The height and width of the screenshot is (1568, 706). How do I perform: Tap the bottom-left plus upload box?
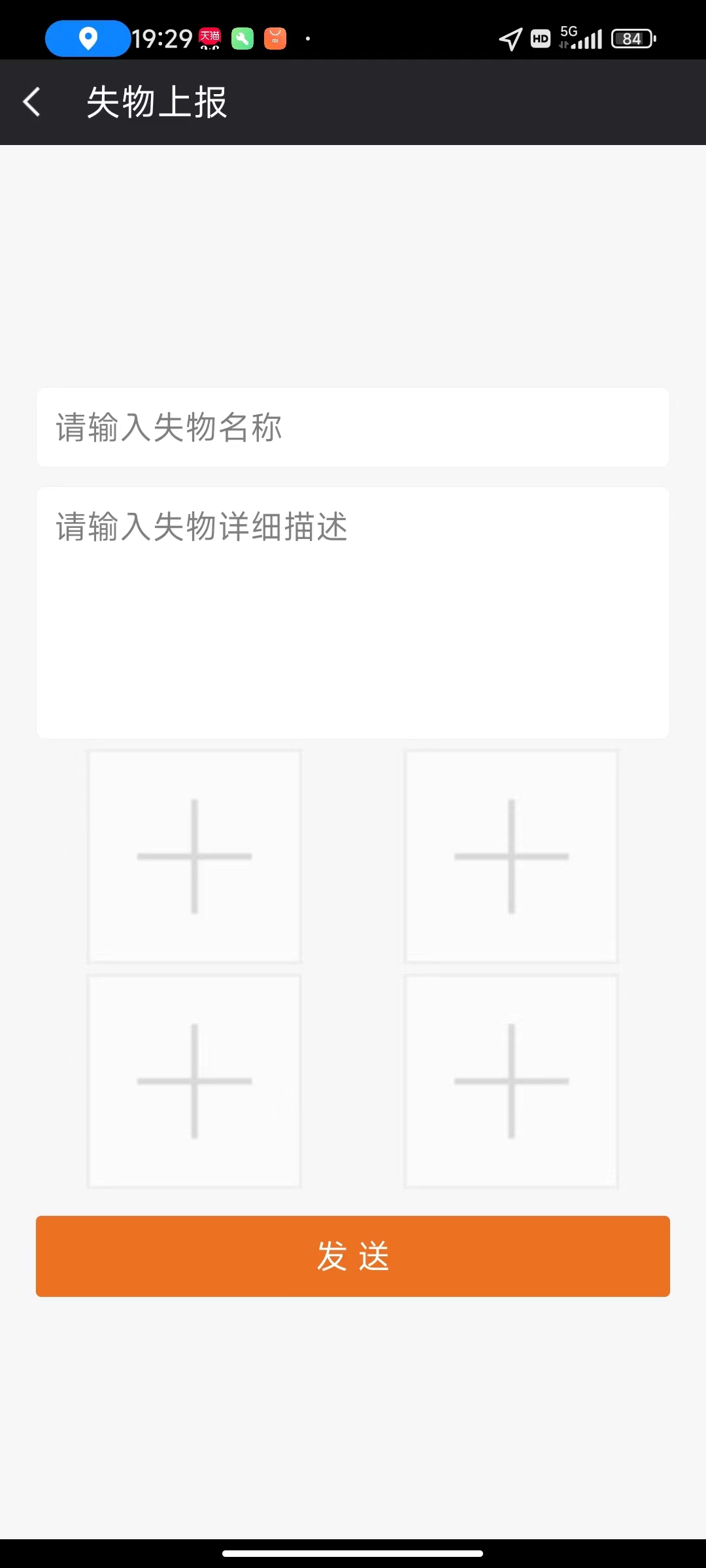[x=193, y=1083]
